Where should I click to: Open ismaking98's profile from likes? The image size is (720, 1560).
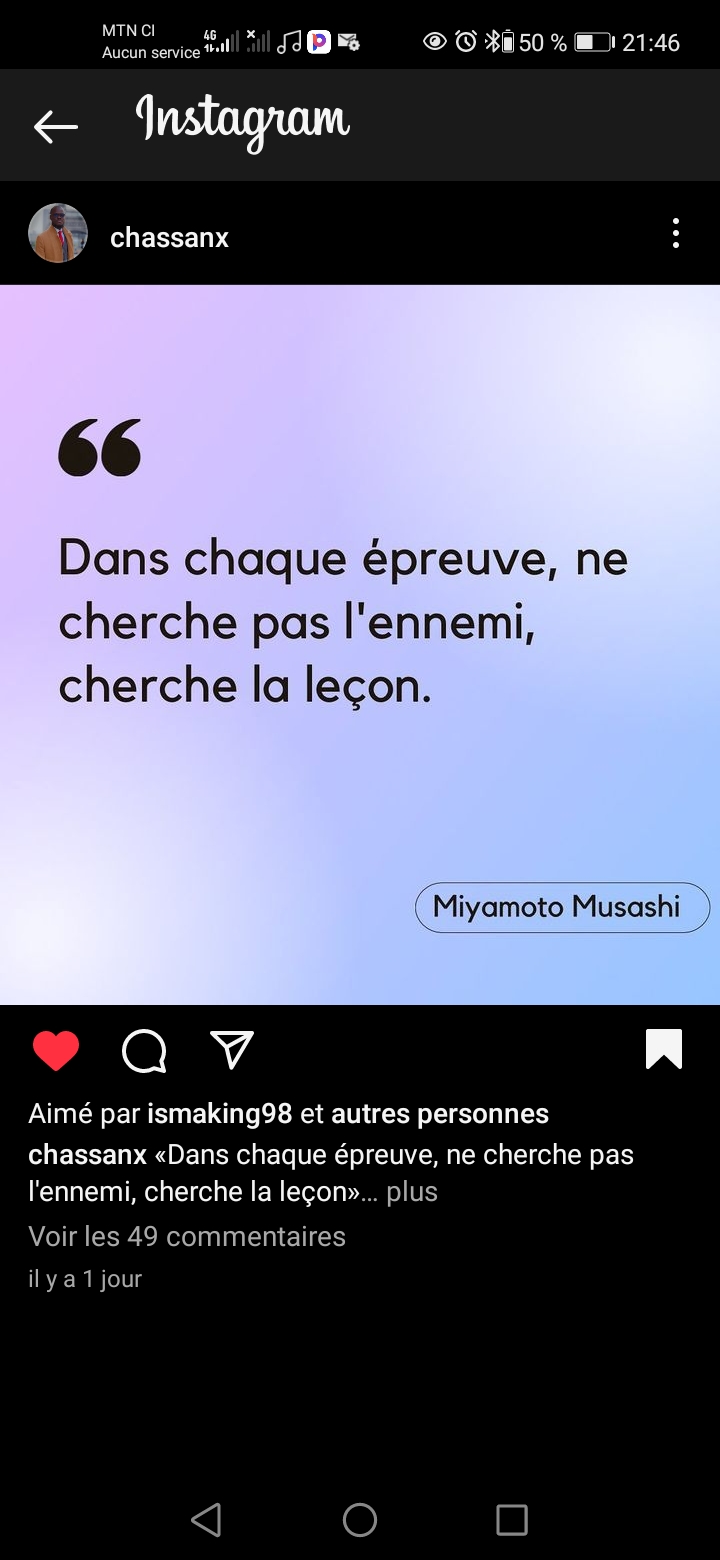pos(220,1114)
